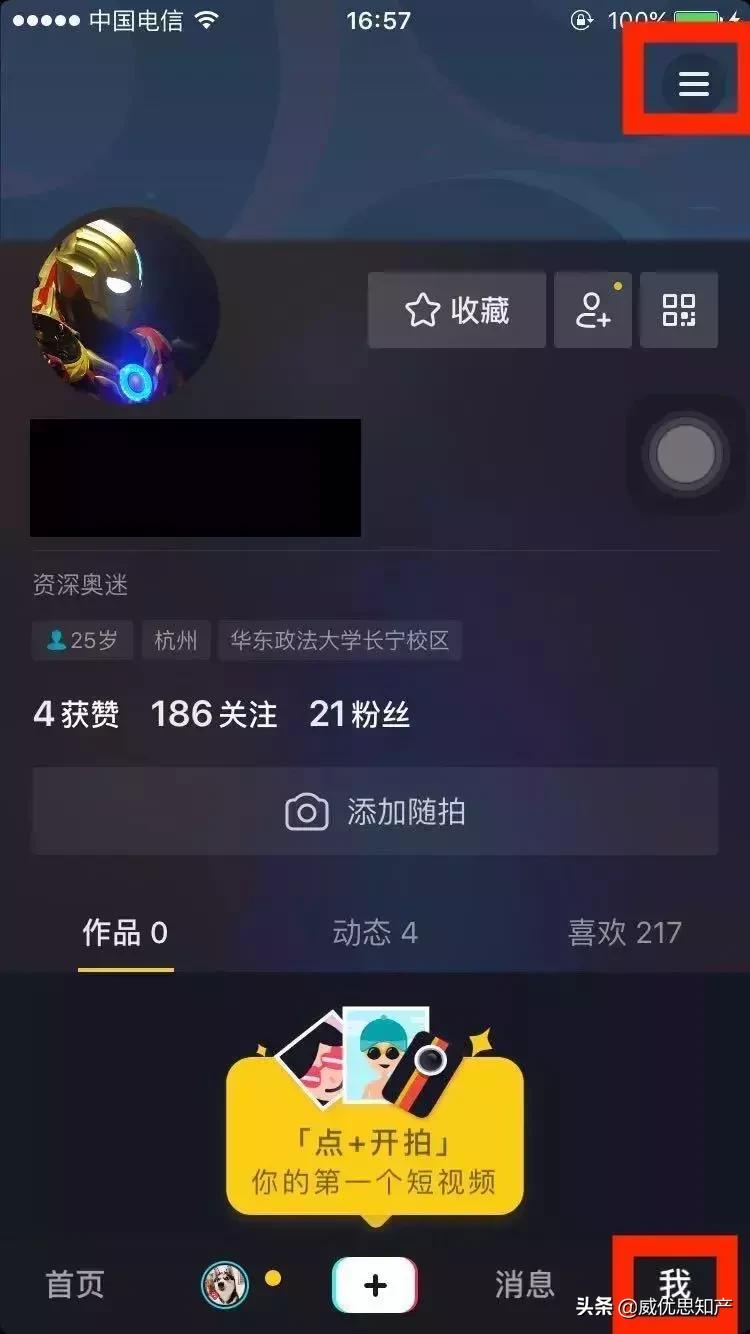Go to 首页 home feed
The image size is (750, 1334).
pyautogui.click(x=72, y=1285)
